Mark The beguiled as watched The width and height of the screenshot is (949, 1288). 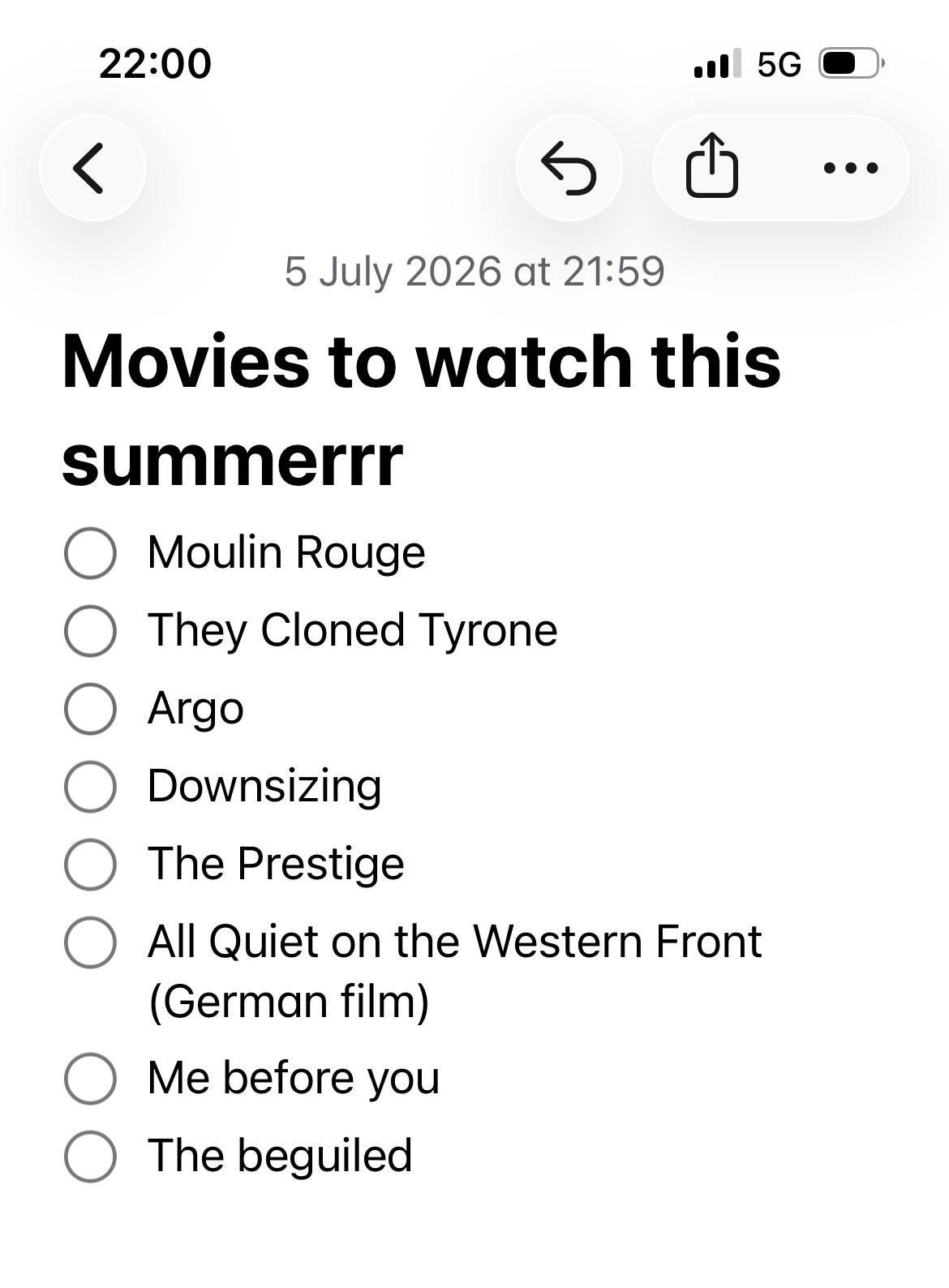click(x=90, y=1157)
